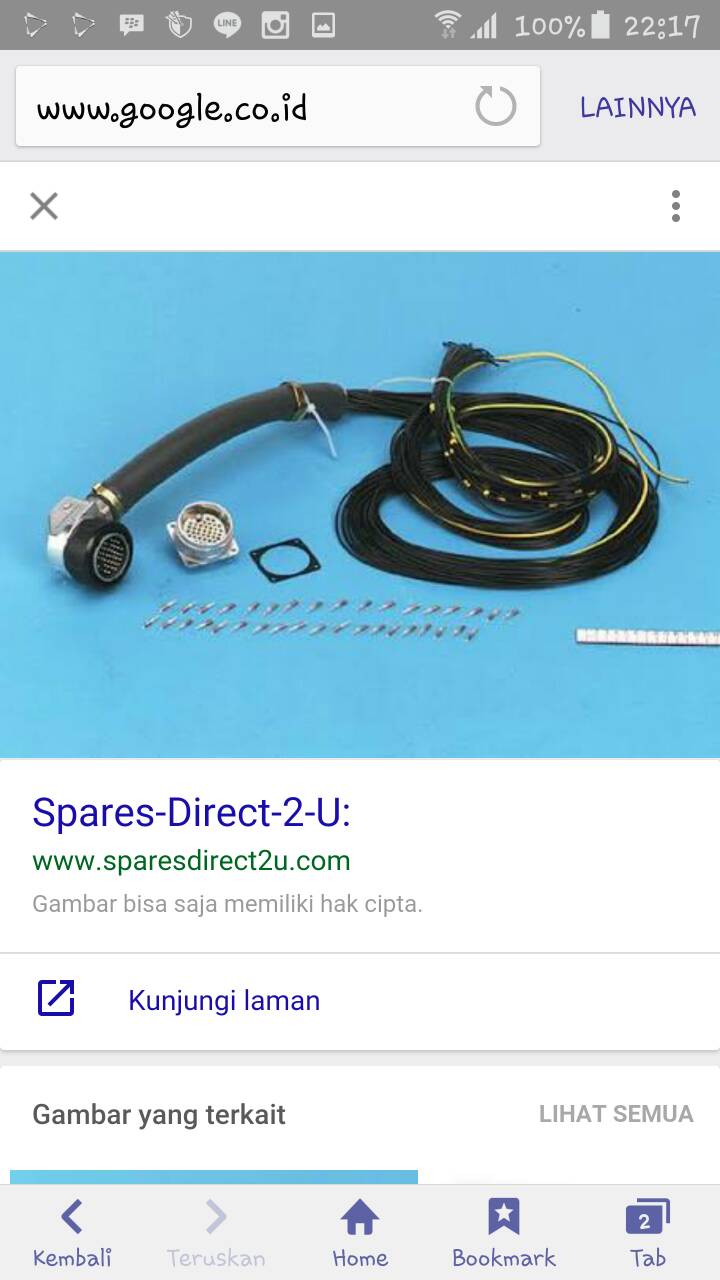Visit the page via Kunjungi laman

pos(224,1000)
